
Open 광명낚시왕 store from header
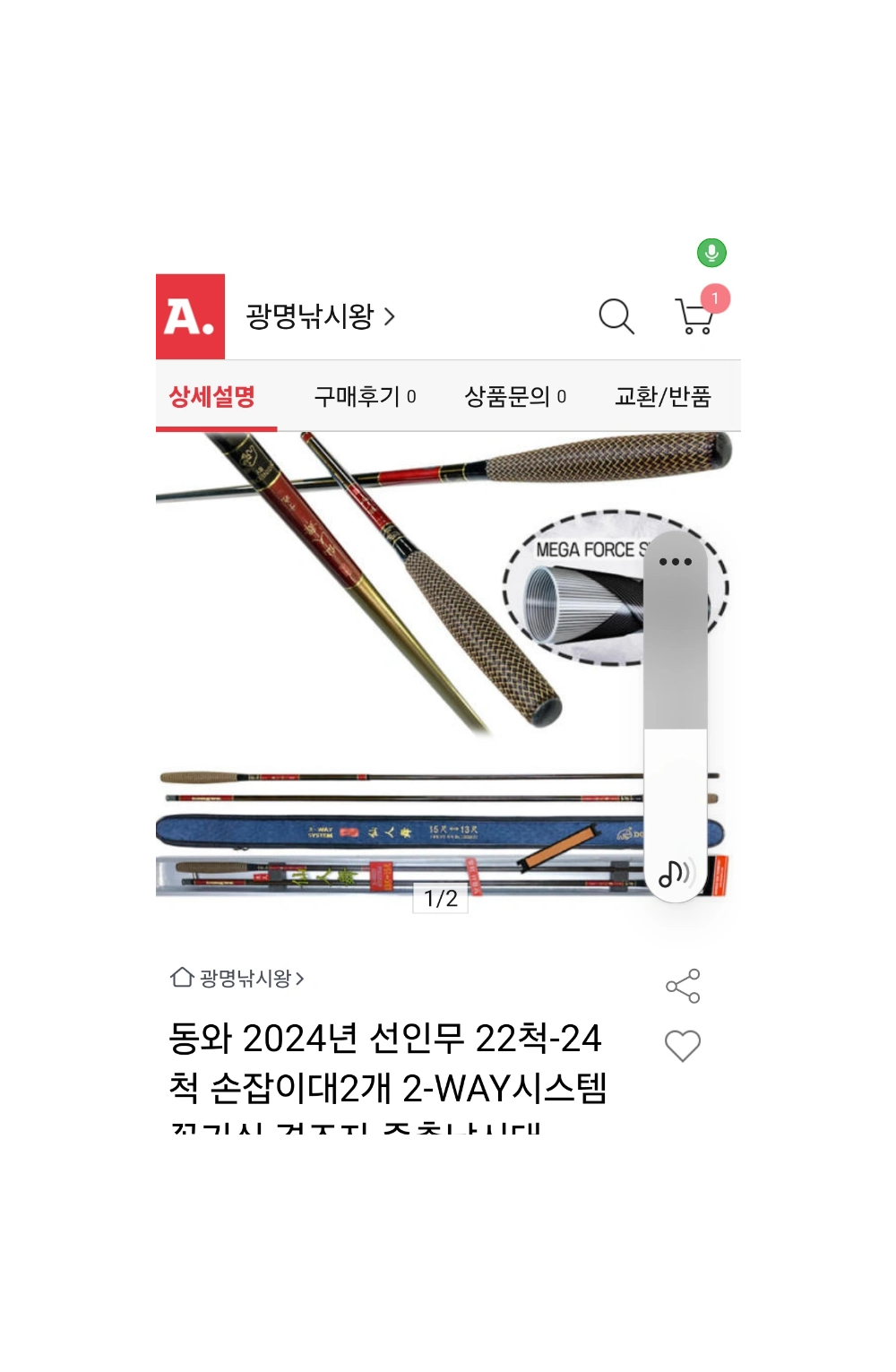click(319, 316)
